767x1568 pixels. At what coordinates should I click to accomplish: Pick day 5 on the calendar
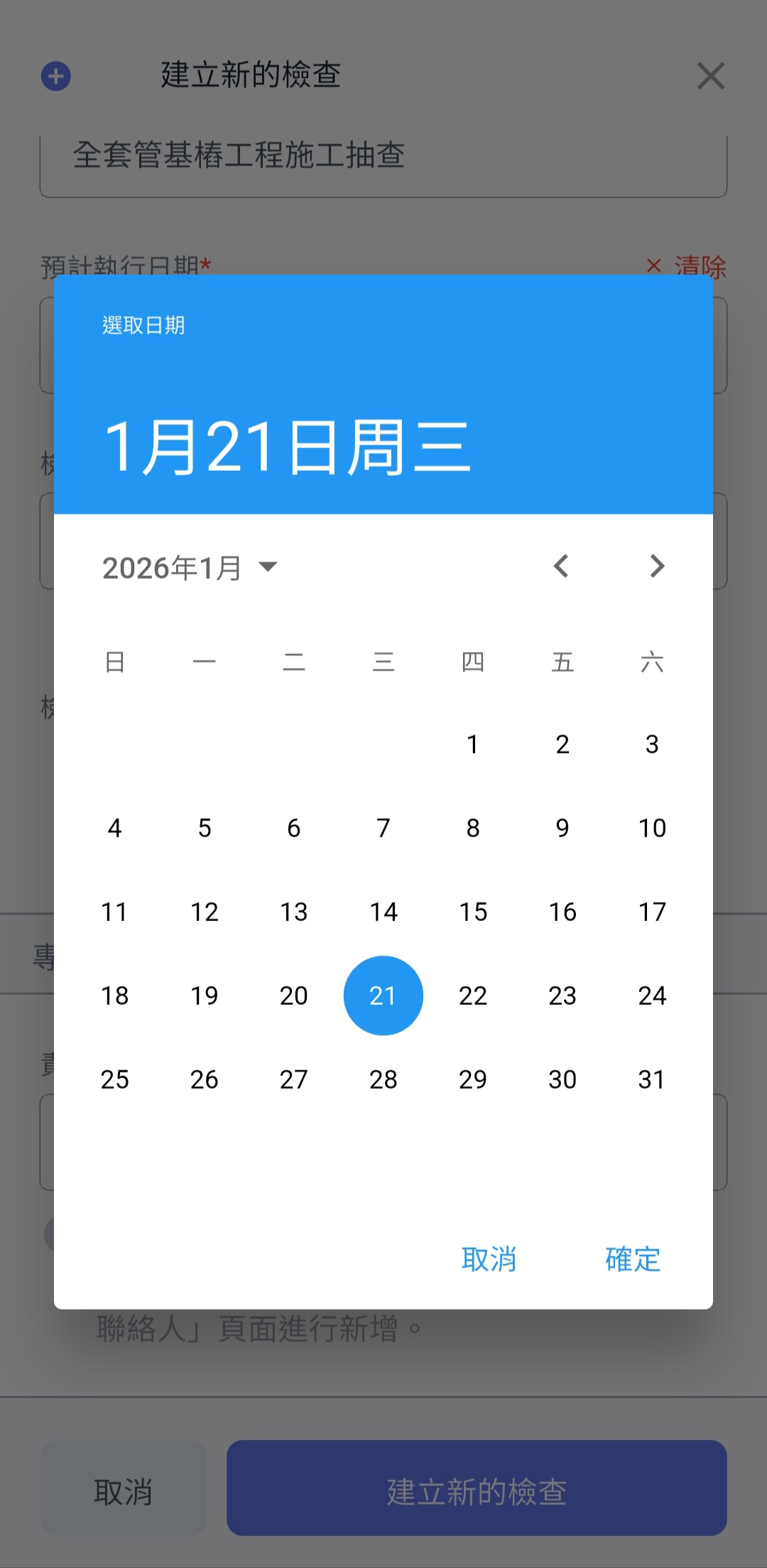(205, 828)
